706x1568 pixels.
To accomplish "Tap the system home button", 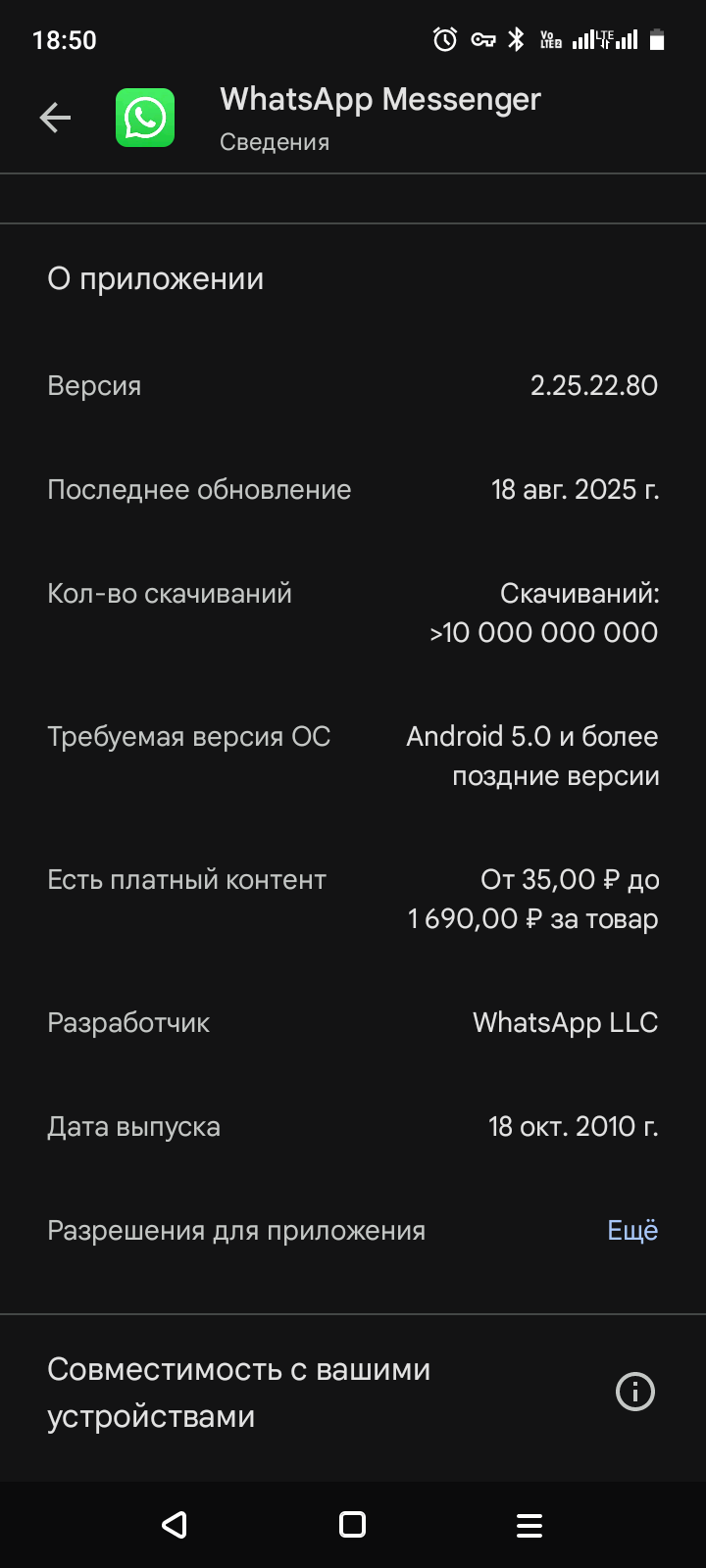I will [352, 1525].
